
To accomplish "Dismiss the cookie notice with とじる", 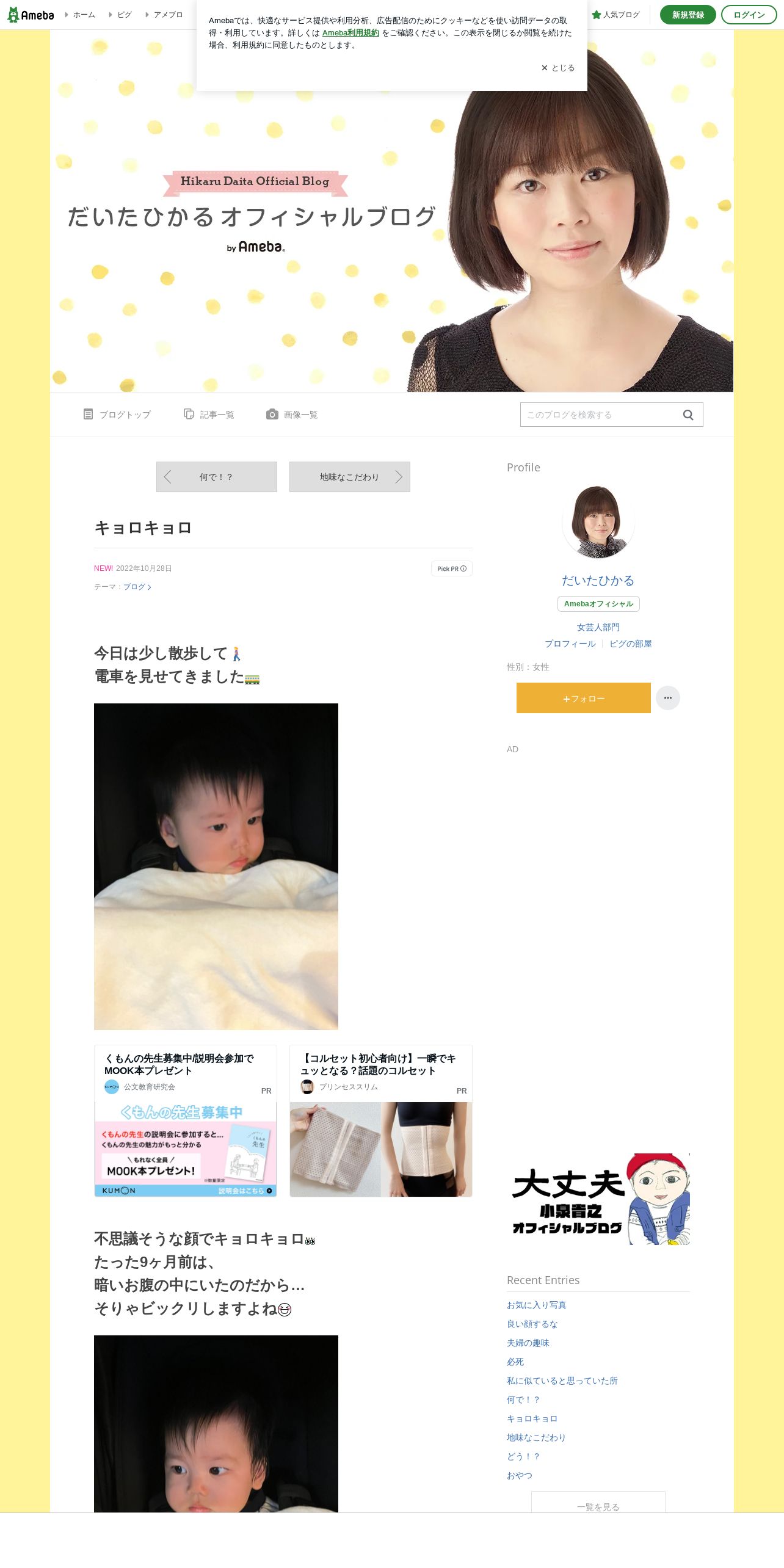I will [x=558, y=68].
